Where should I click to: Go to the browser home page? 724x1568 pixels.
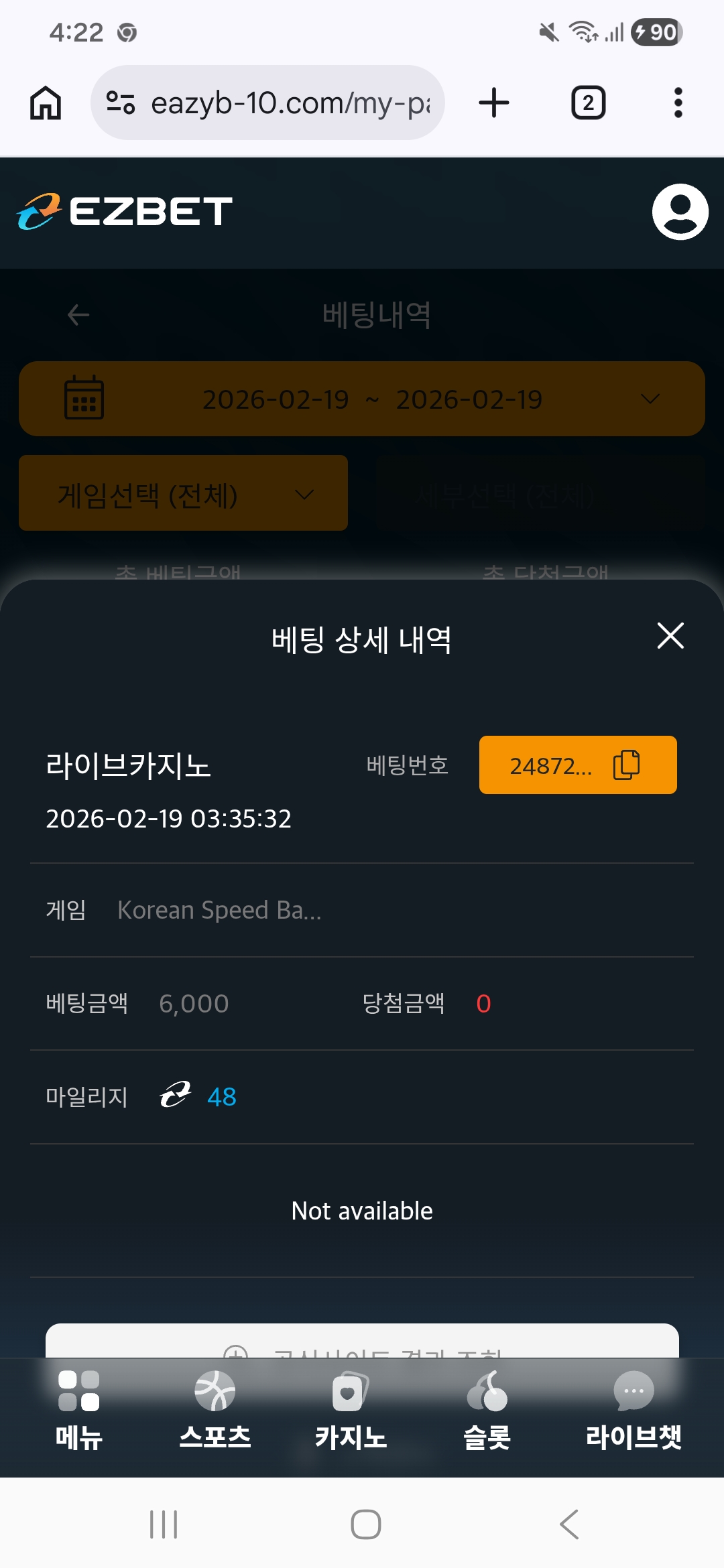tap(46, 103)
